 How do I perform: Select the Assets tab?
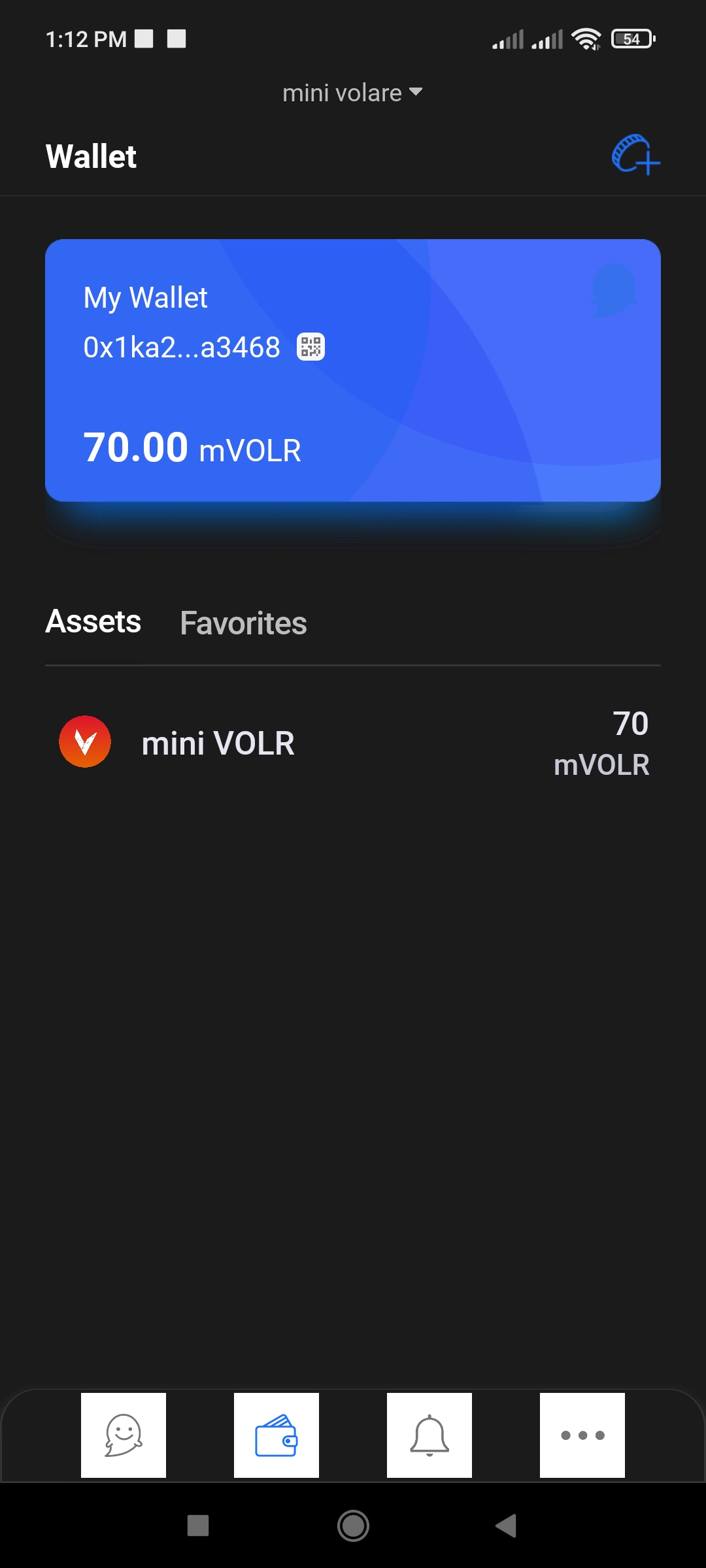coord(93,621)
